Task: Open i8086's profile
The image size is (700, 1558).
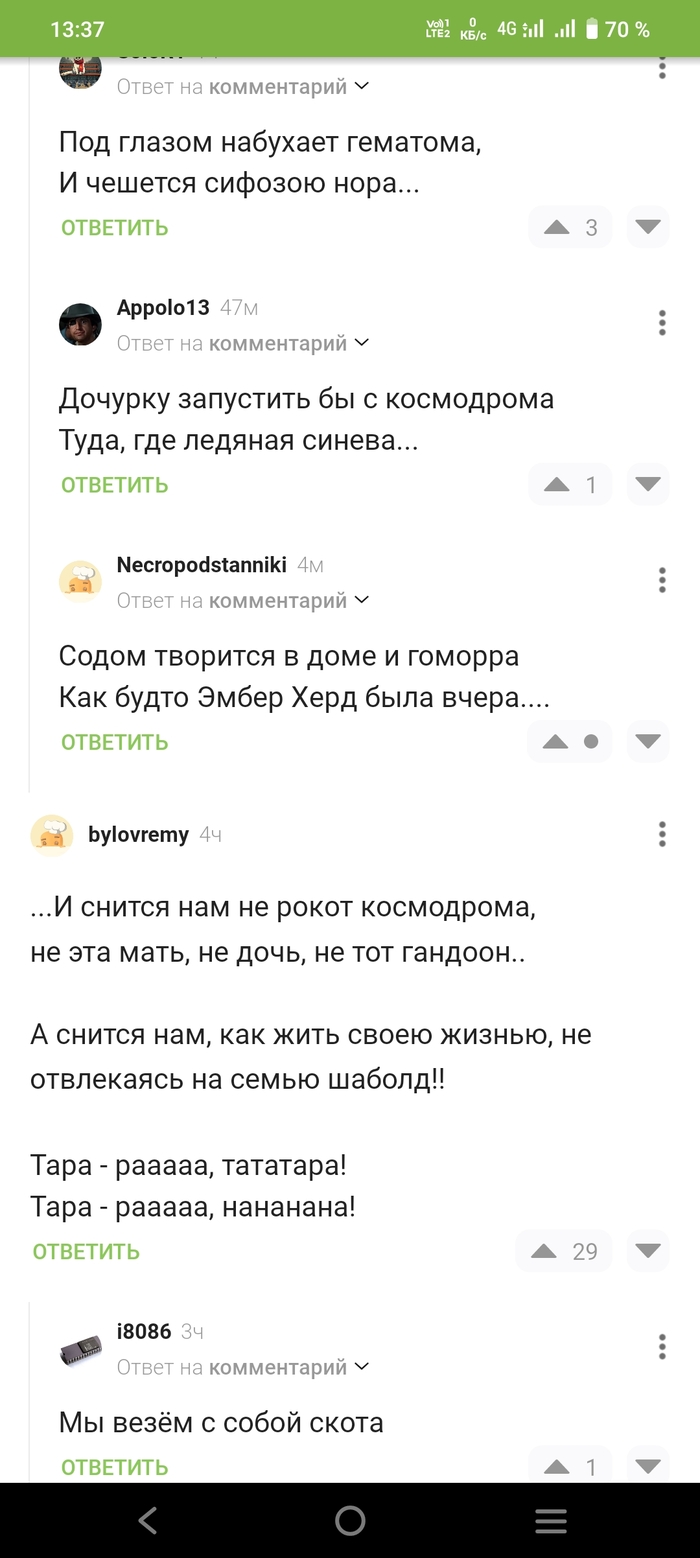Action: [x=144, y=1331]
